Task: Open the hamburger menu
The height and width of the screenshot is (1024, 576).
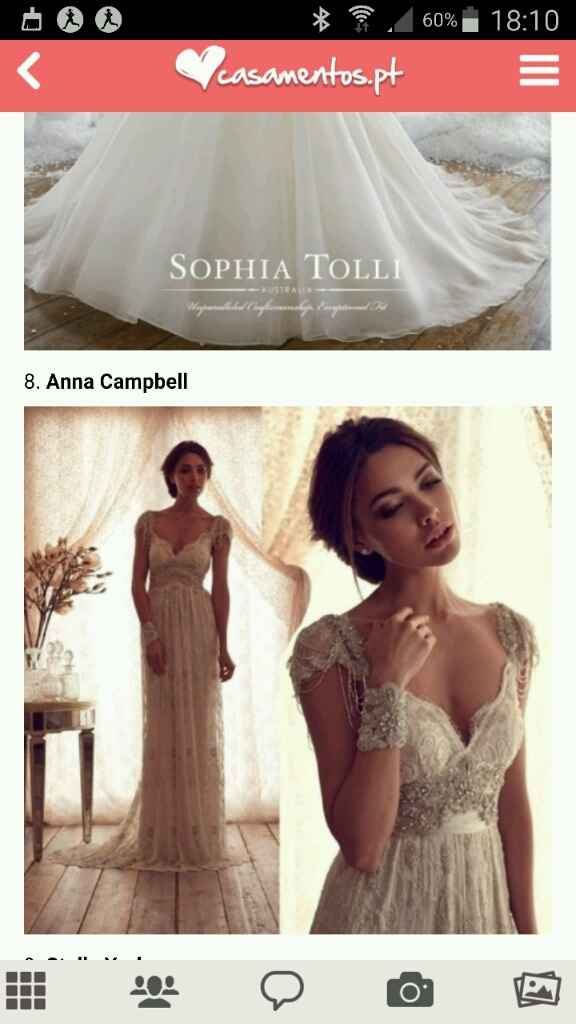Action: (x=539, y=71)
